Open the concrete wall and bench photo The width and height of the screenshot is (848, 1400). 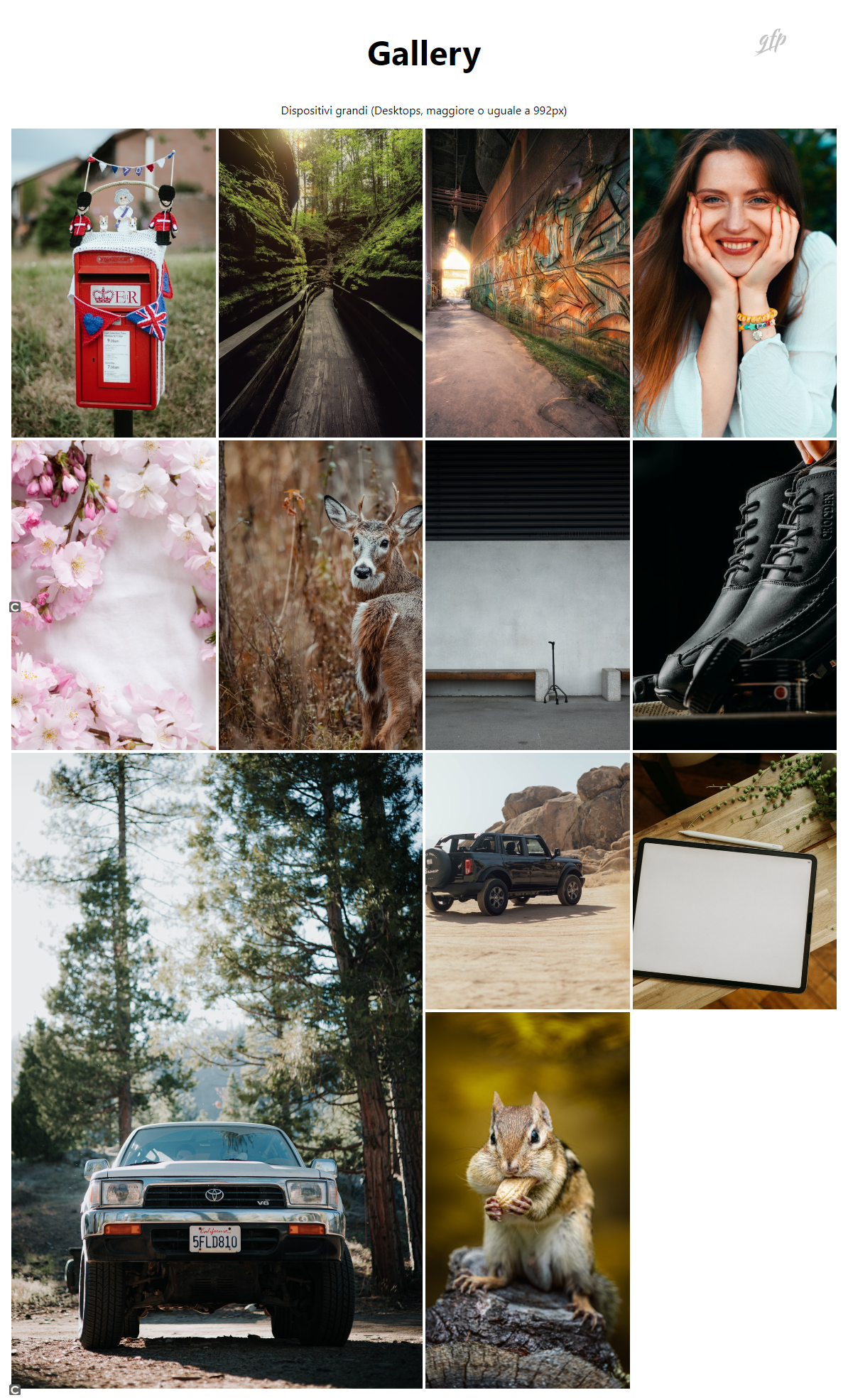[528, 595]
